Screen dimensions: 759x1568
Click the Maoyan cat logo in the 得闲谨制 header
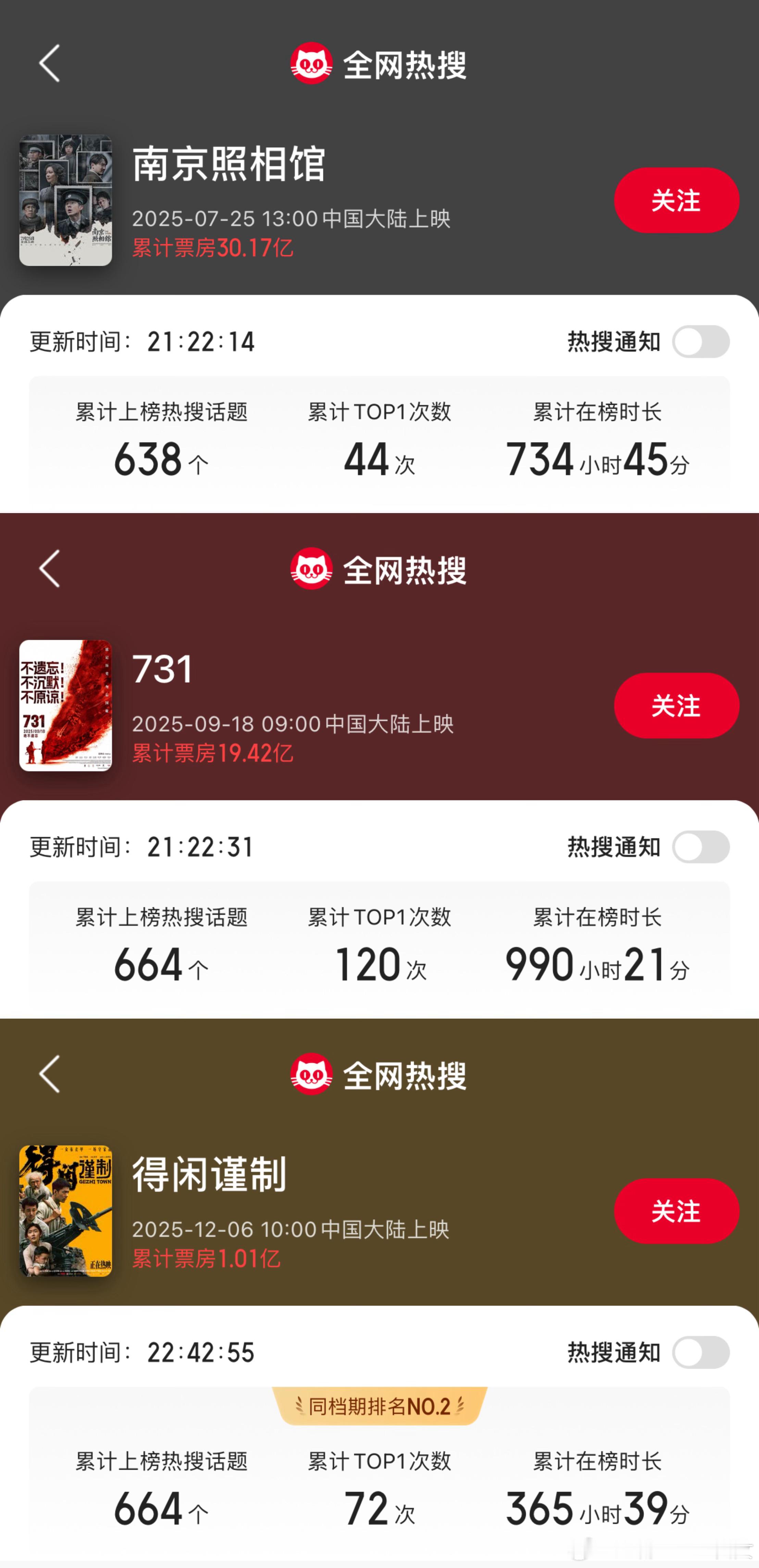coord(312,1074)
